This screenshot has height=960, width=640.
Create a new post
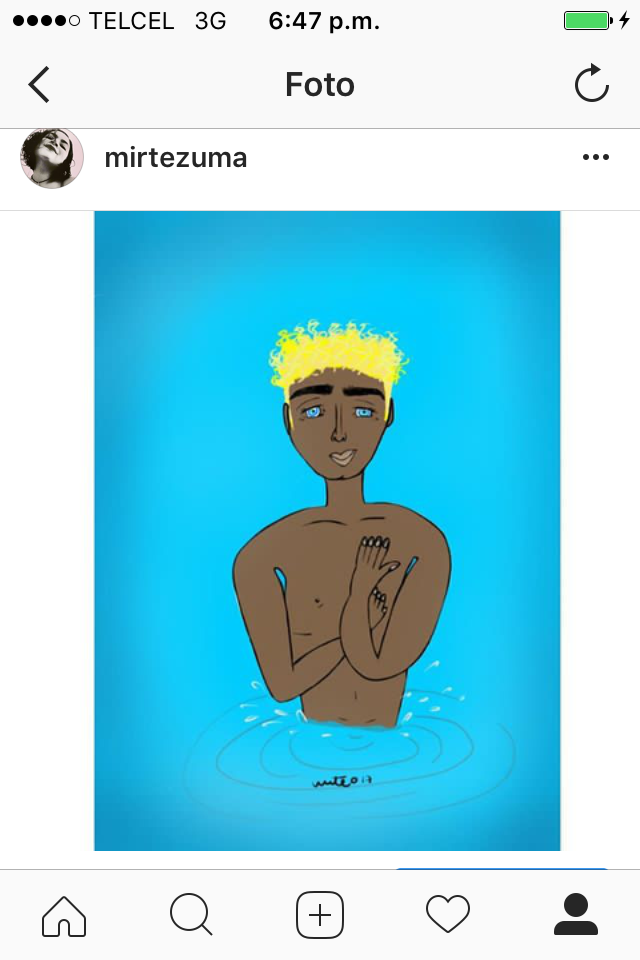click(x=320, y=914)
